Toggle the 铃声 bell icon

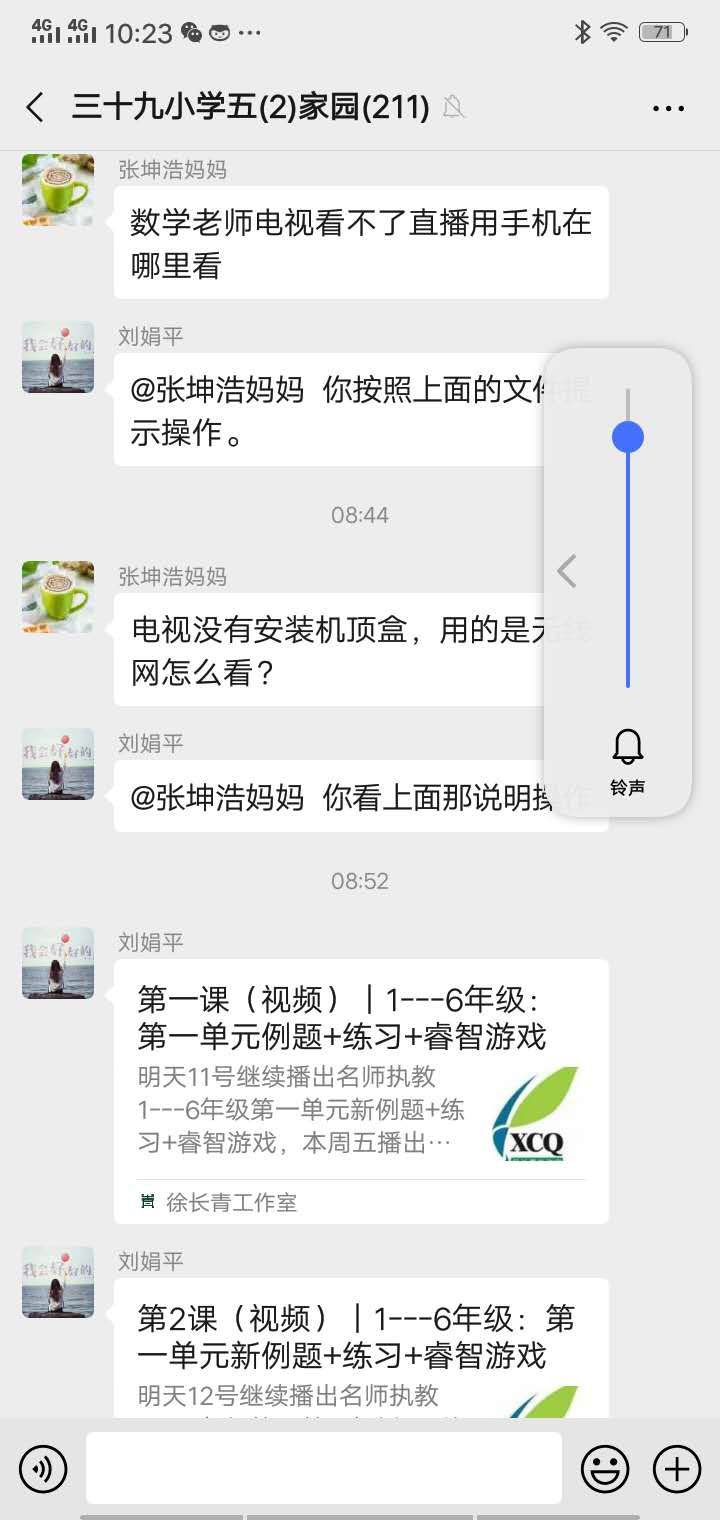point(628,748)
